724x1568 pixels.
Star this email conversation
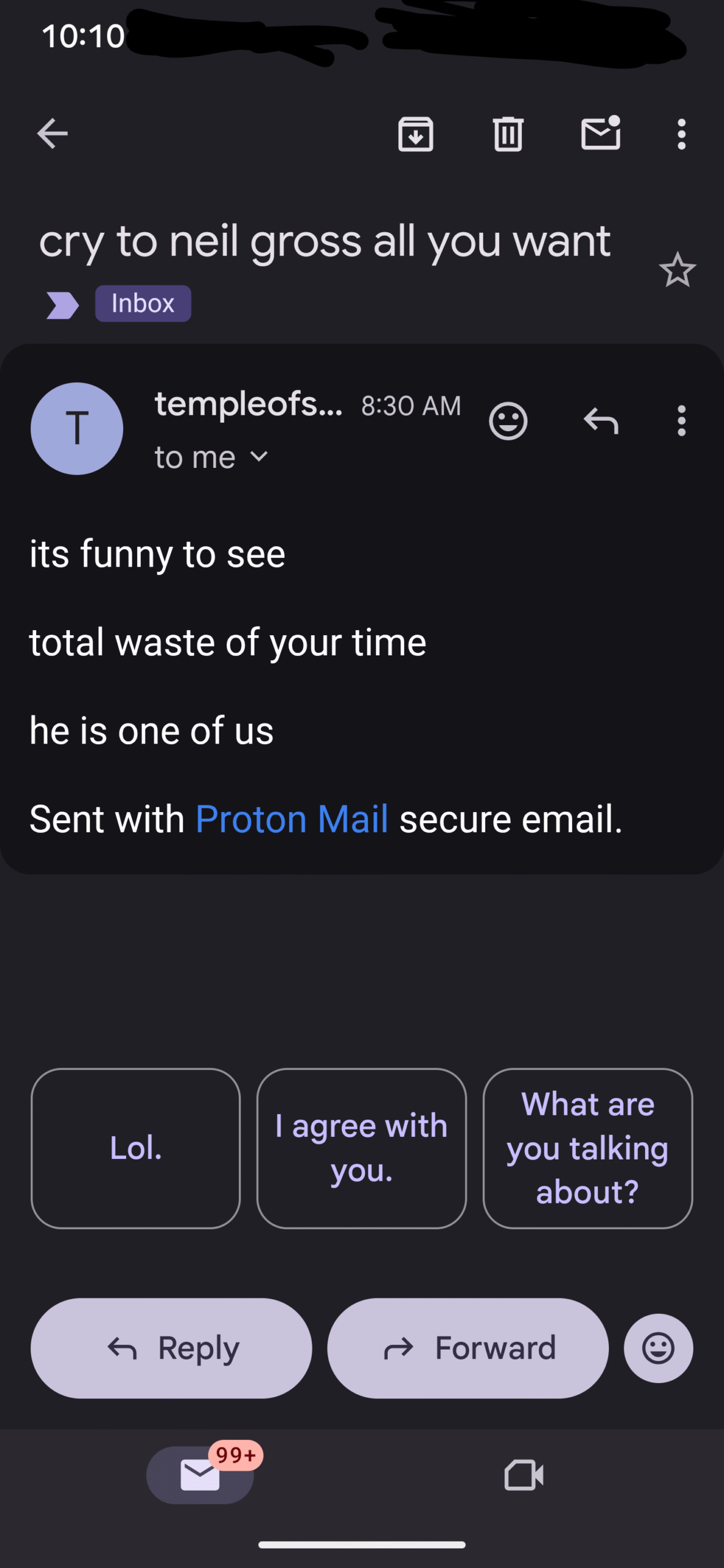pos(677,269)
